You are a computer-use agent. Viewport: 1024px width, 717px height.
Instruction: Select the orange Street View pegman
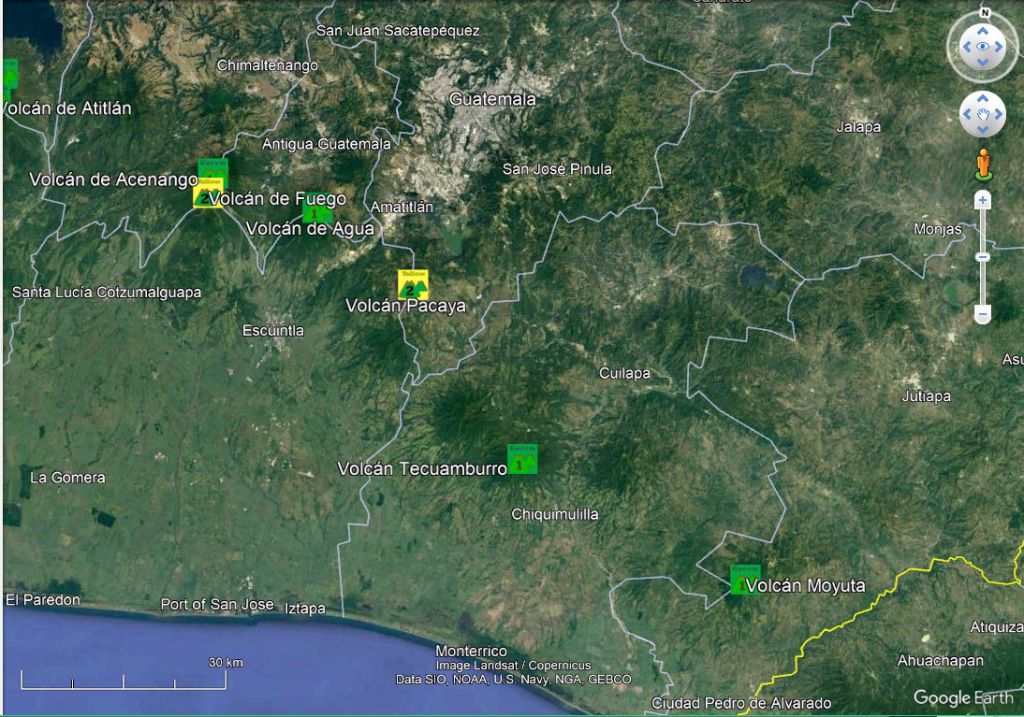point(983,163)
